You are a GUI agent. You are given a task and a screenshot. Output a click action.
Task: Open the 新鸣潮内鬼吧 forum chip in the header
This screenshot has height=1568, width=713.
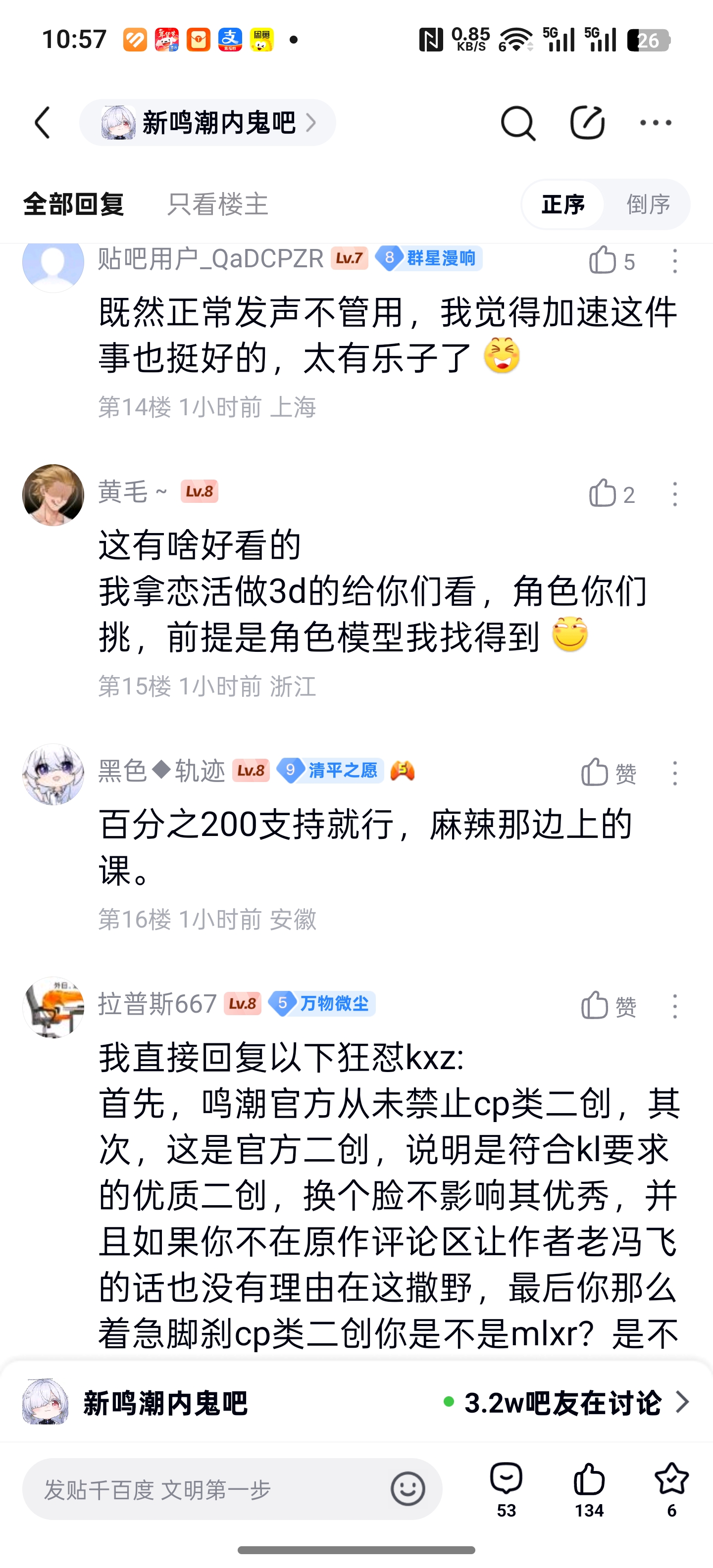click(207, 122)
